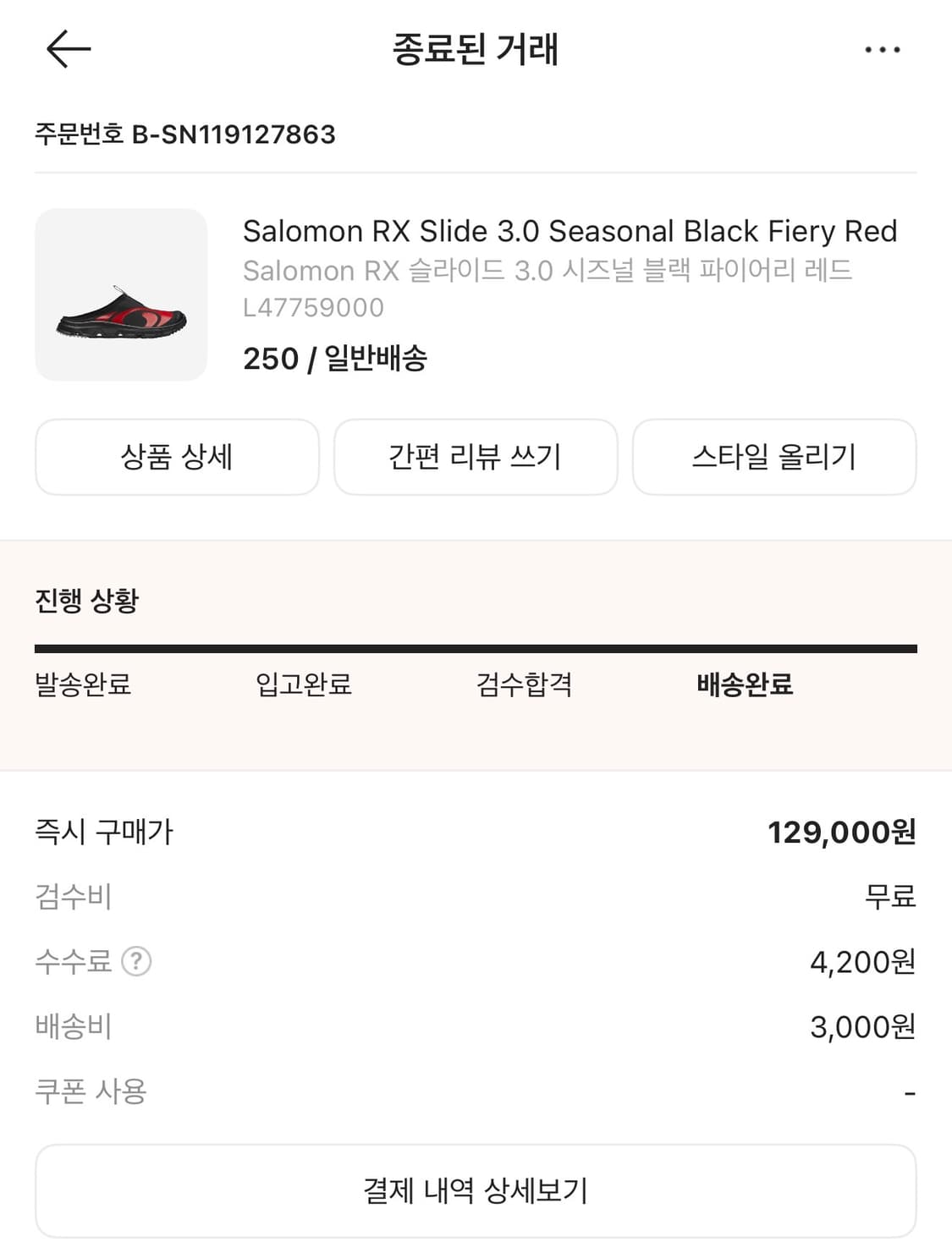Screen dimensions: 952x1253
Task: Select the Salomon RX Slide 3.0 product title
Action: click(570, 232)
